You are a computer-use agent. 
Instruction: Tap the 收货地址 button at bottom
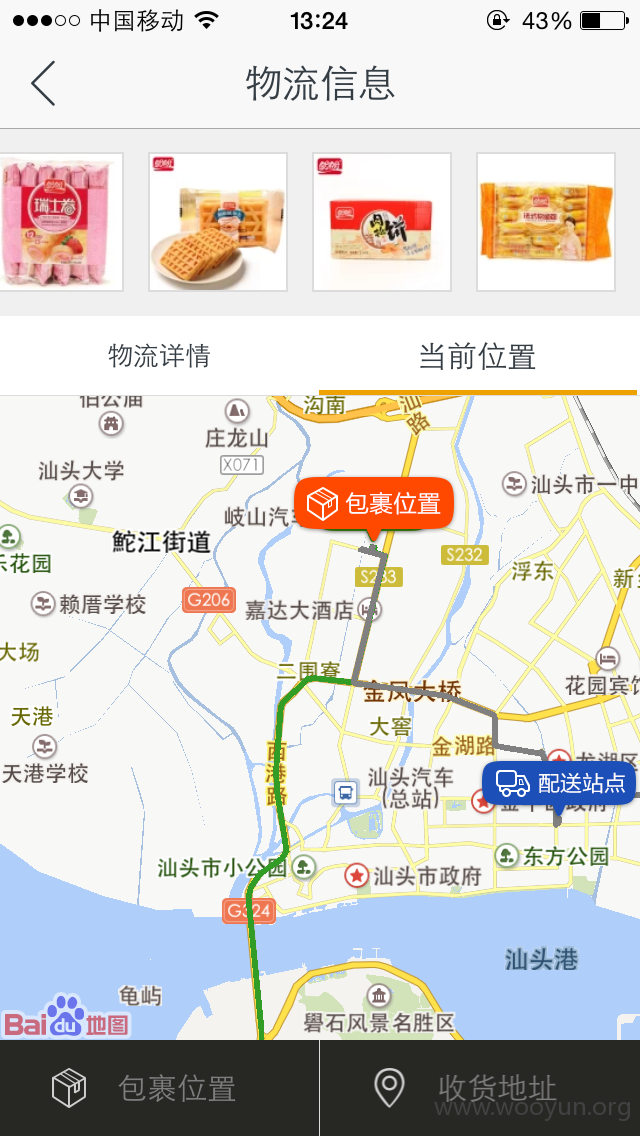click(x=480, y=1088)
